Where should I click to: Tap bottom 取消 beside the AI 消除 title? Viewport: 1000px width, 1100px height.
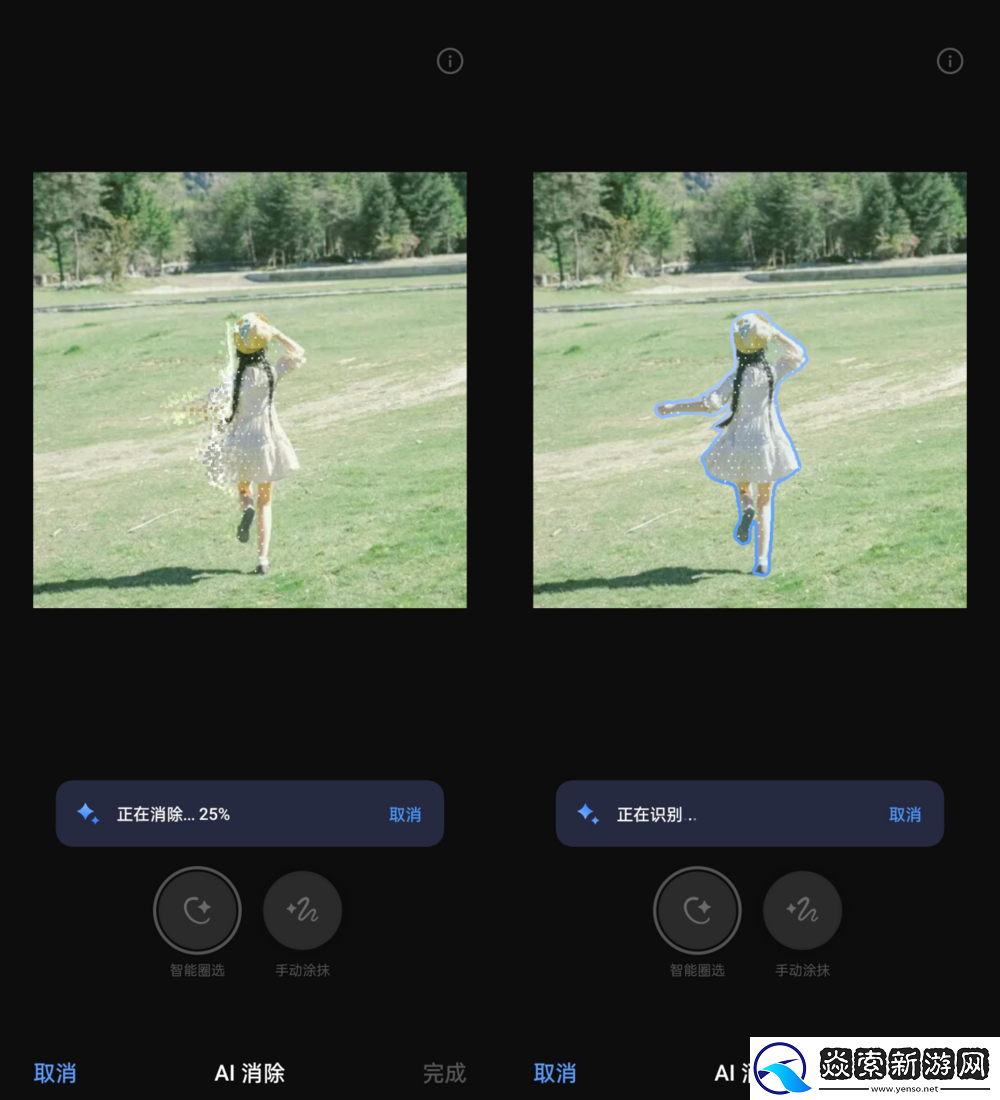coord(55,1073)
